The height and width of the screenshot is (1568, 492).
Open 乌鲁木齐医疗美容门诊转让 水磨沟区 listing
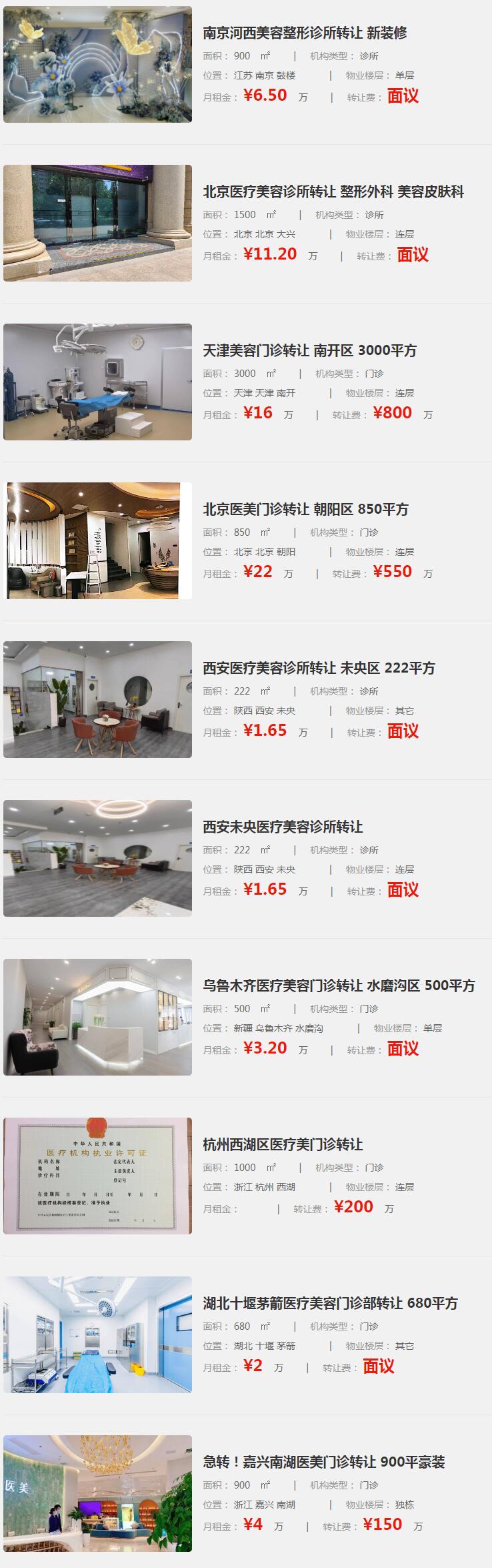point(339,986)
